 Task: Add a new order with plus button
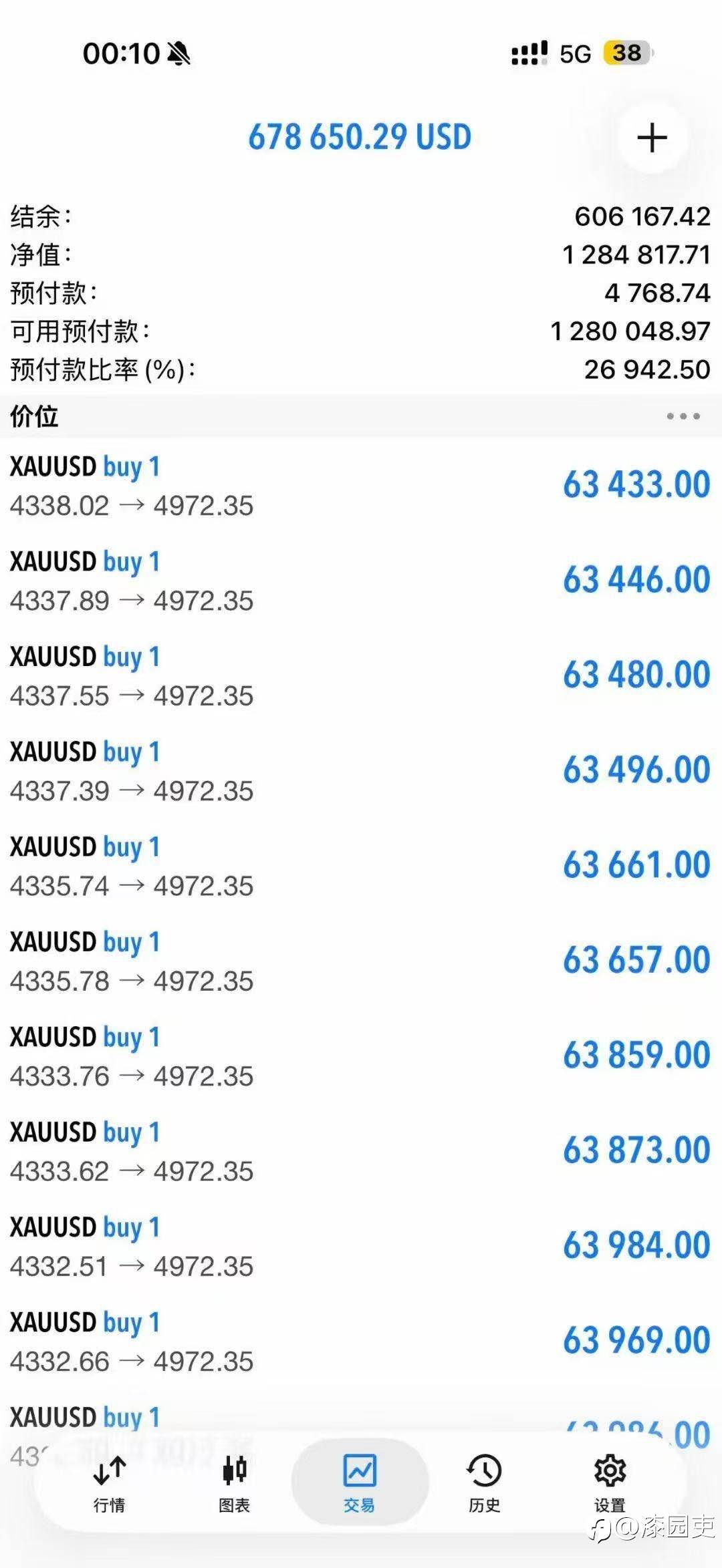click(652, 138)
